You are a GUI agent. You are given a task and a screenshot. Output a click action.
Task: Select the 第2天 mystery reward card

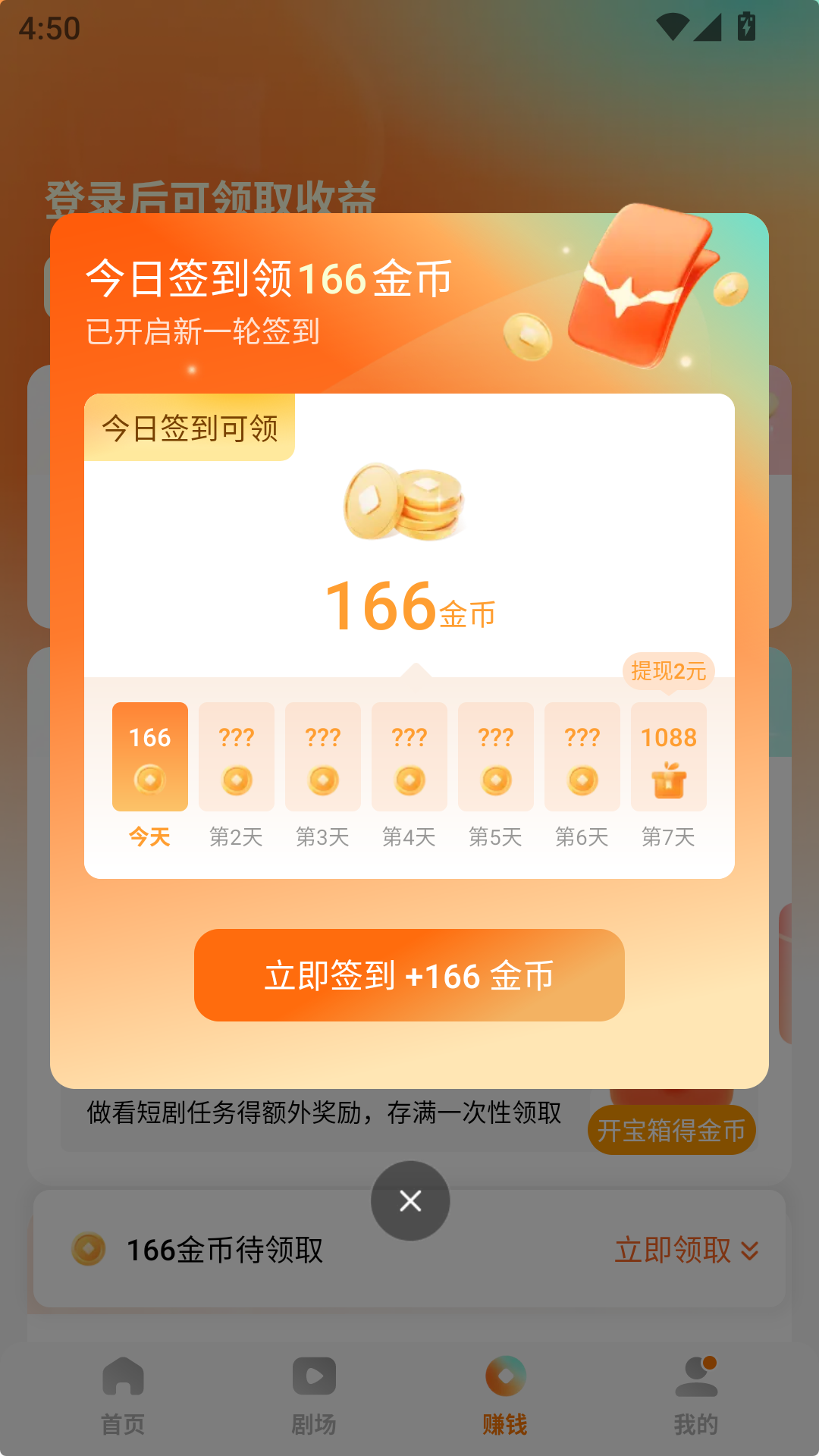click(x=235, y=755)
